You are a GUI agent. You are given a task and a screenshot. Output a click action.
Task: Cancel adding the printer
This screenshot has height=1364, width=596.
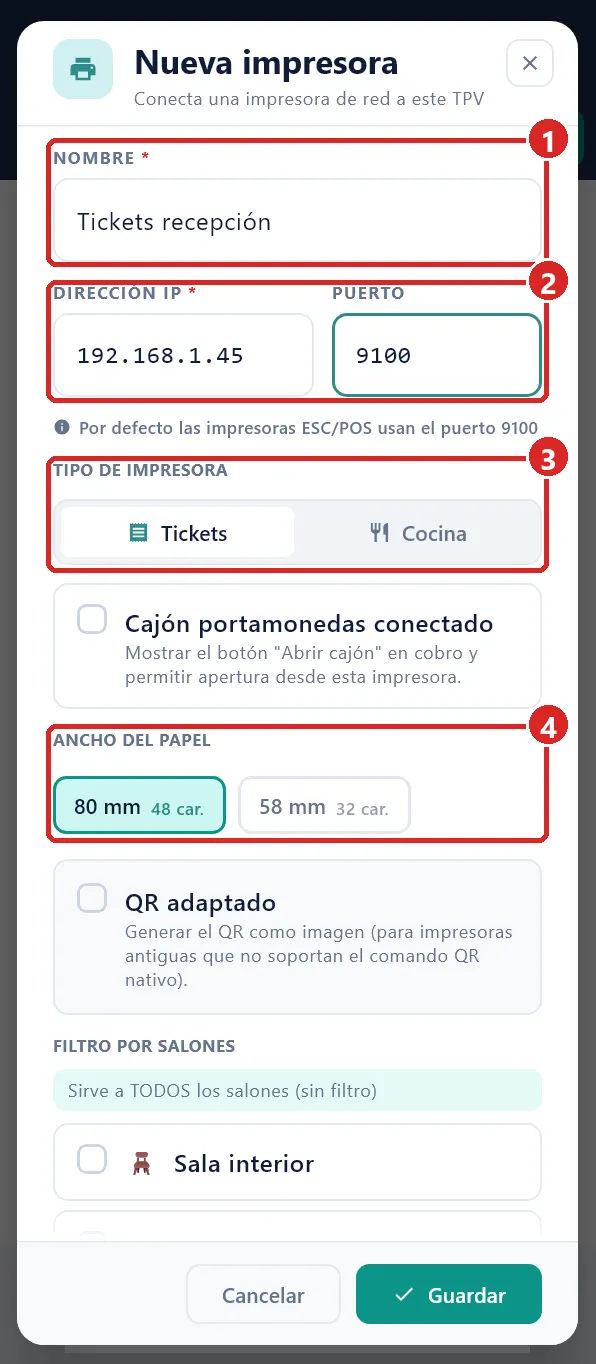[x=263, y=1295]
